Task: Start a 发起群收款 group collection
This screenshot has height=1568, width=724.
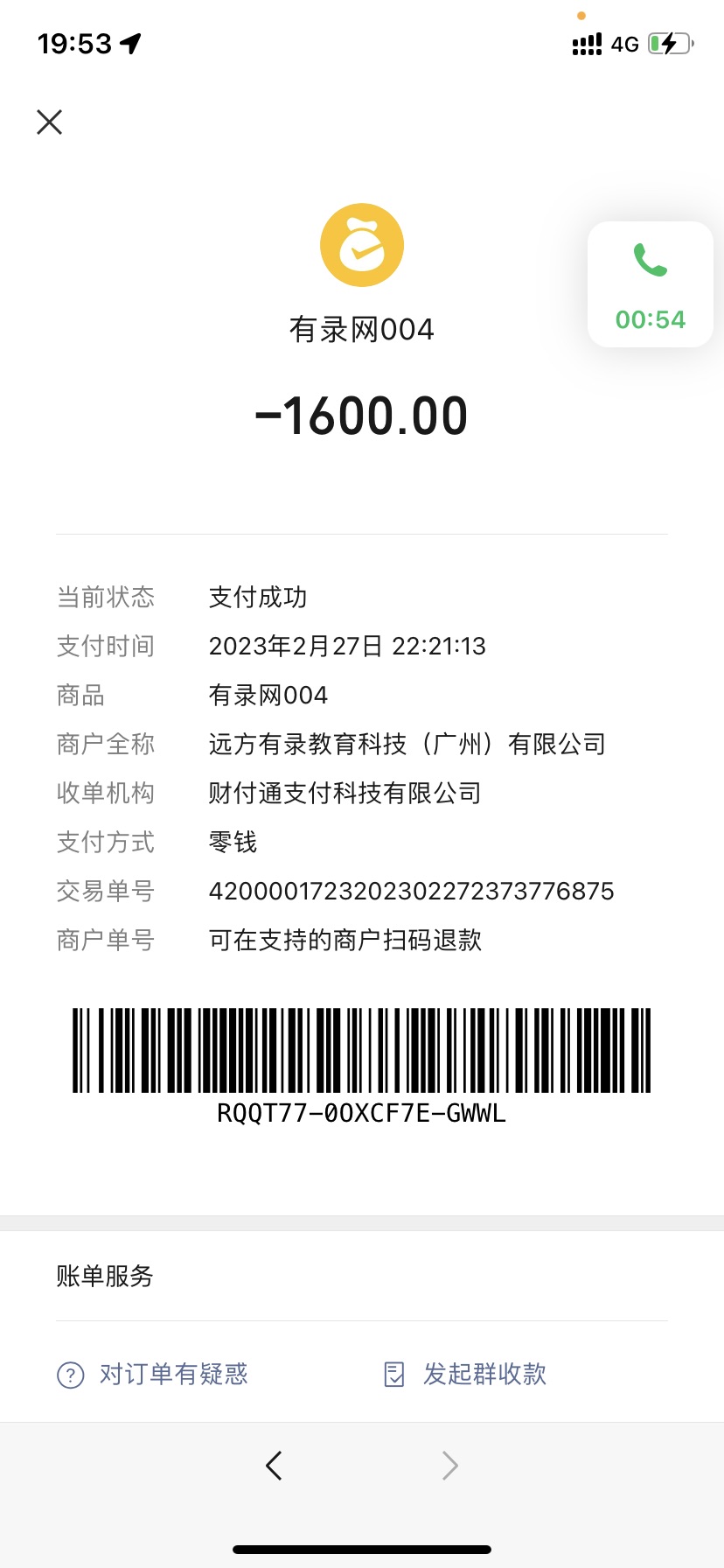Action: (x=466, y=1375)
